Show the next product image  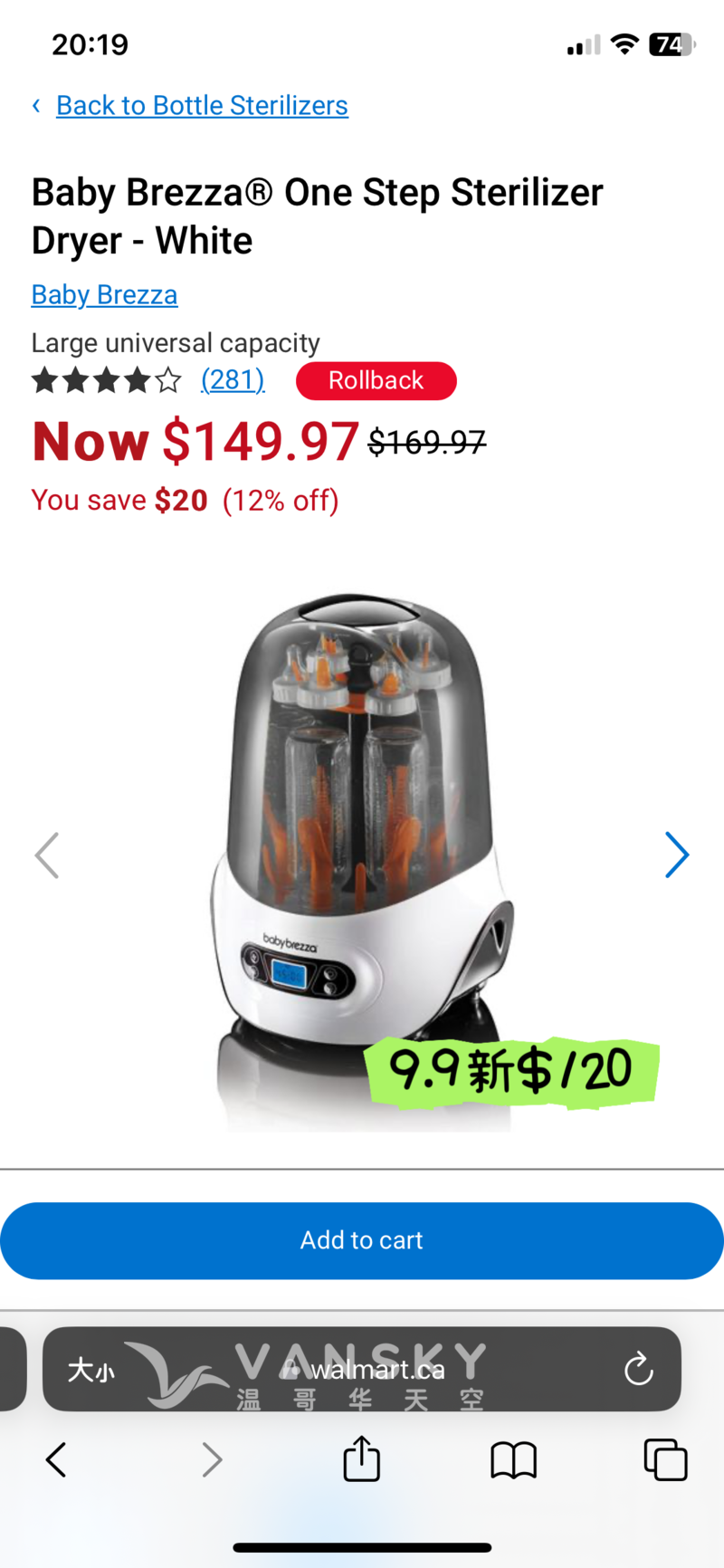point(676,856)
